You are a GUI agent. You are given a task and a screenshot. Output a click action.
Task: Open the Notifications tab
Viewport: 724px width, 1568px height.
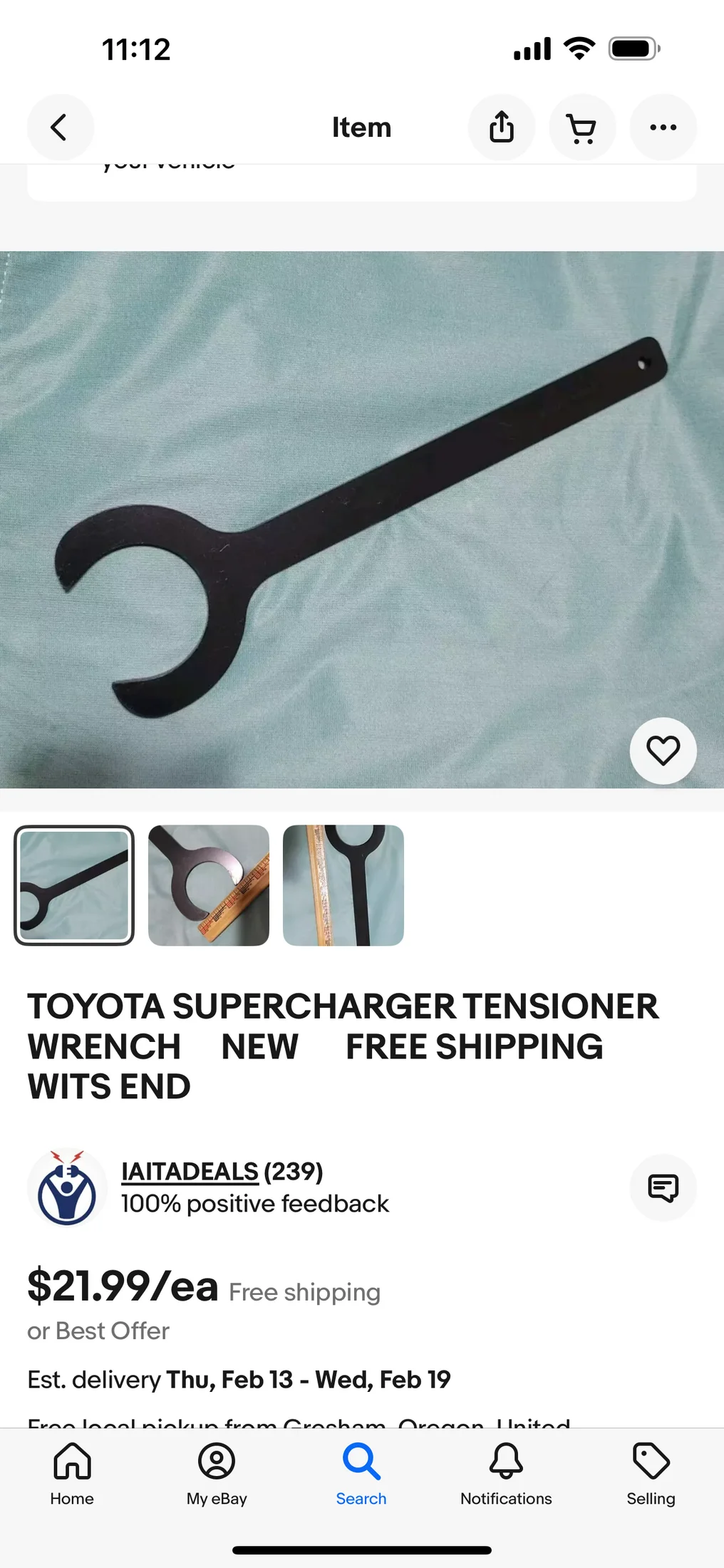click(x=506, y=1474)
